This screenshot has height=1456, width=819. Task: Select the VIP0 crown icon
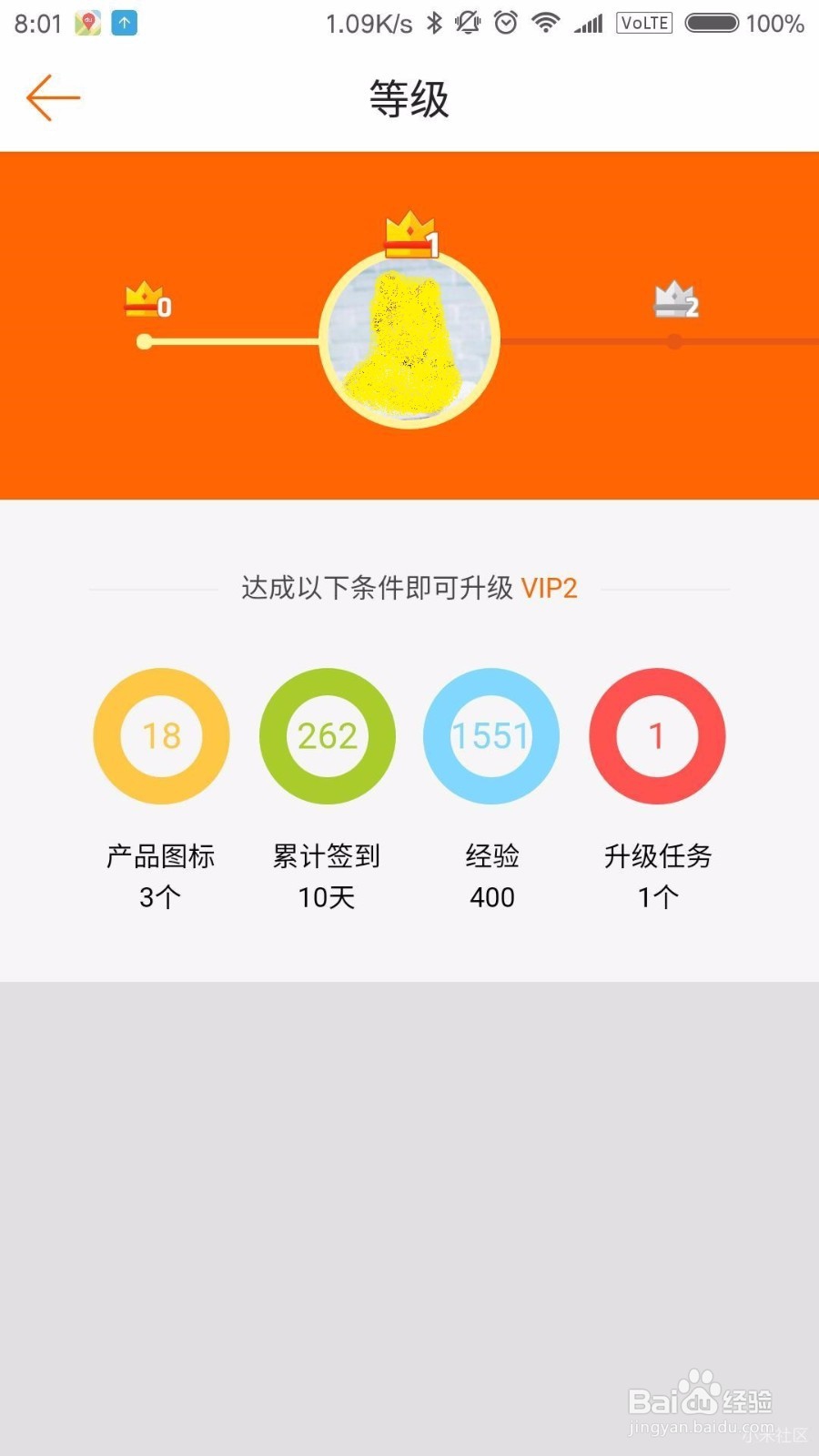143,300
